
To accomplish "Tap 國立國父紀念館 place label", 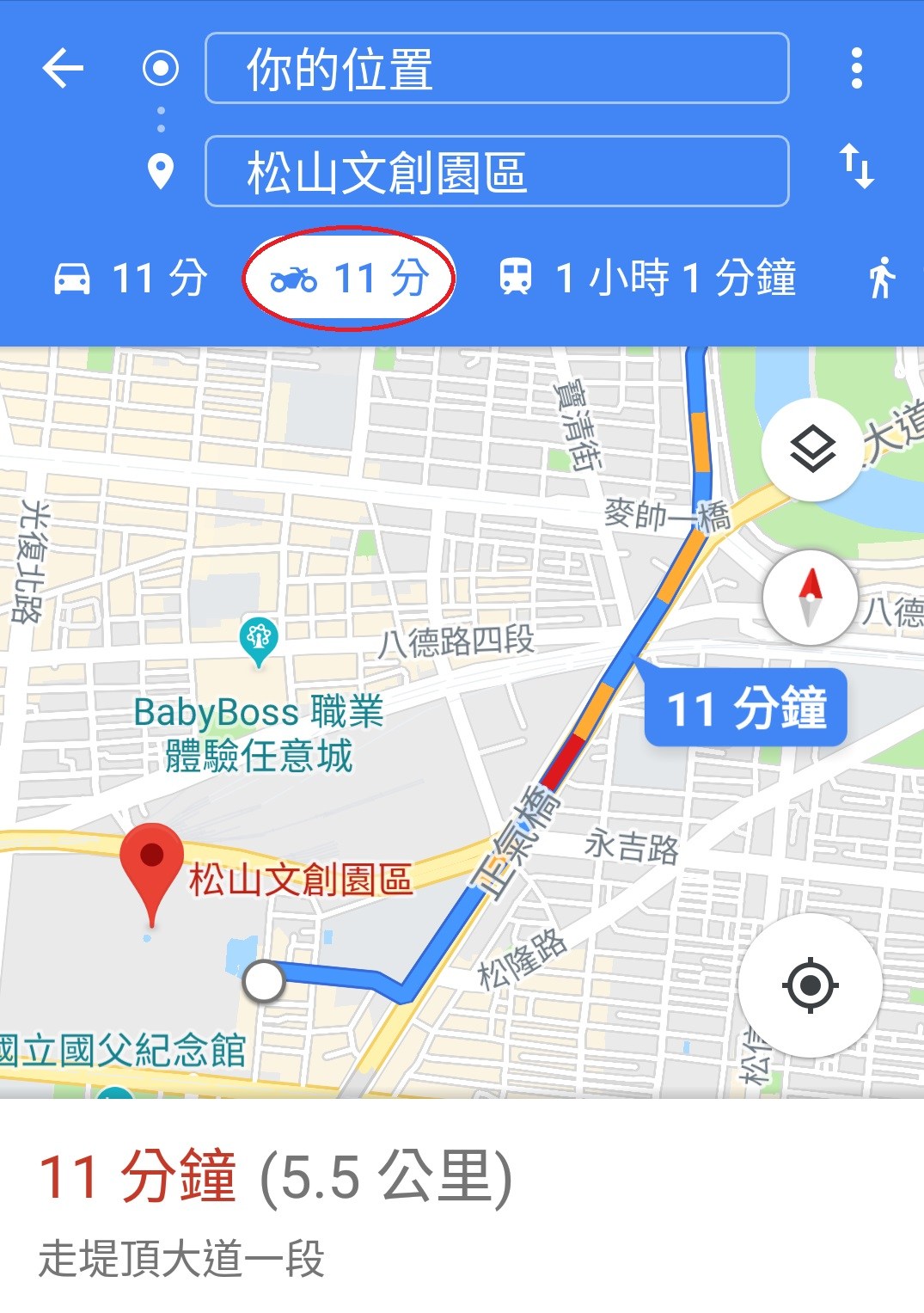I will 120,1047.
